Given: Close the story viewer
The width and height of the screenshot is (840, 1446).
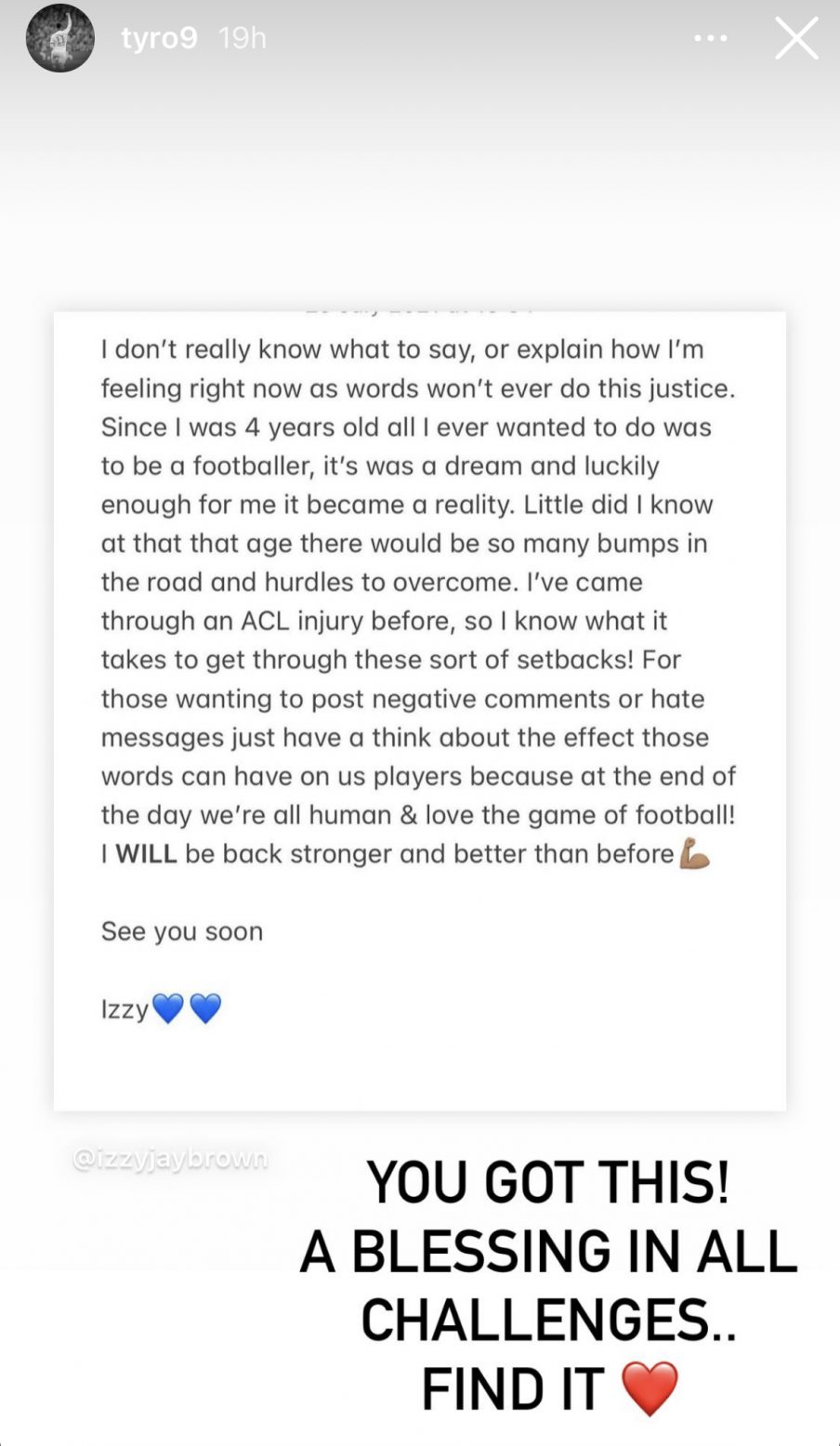Looking at the screenshot, I should [796, 38].
